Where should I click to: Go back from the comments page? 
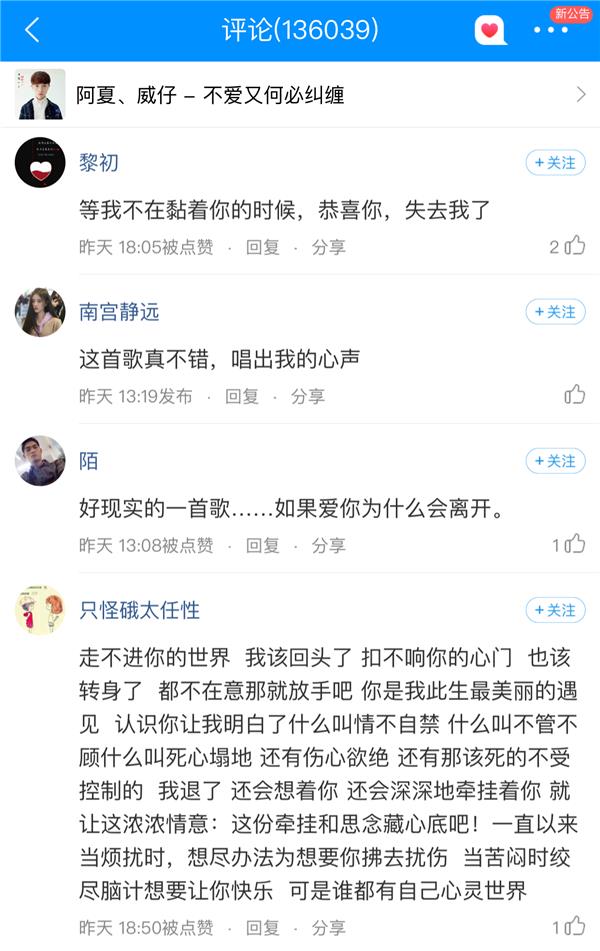[x=32, y=30]
